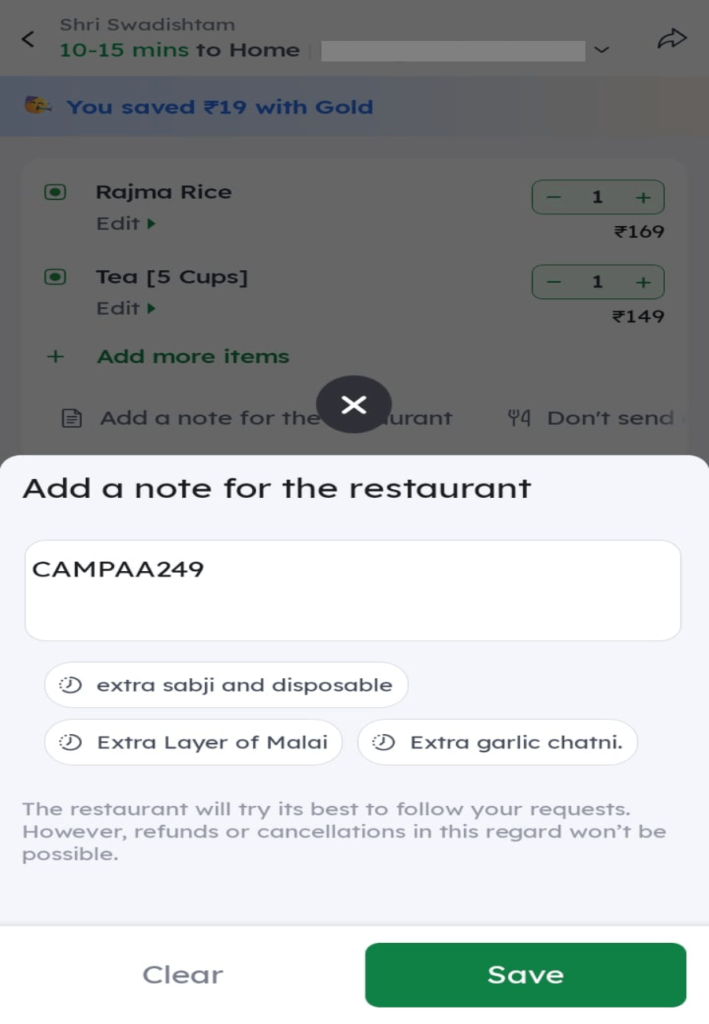Save the restaurant note
709x1024 pixels.
(525, 974)
